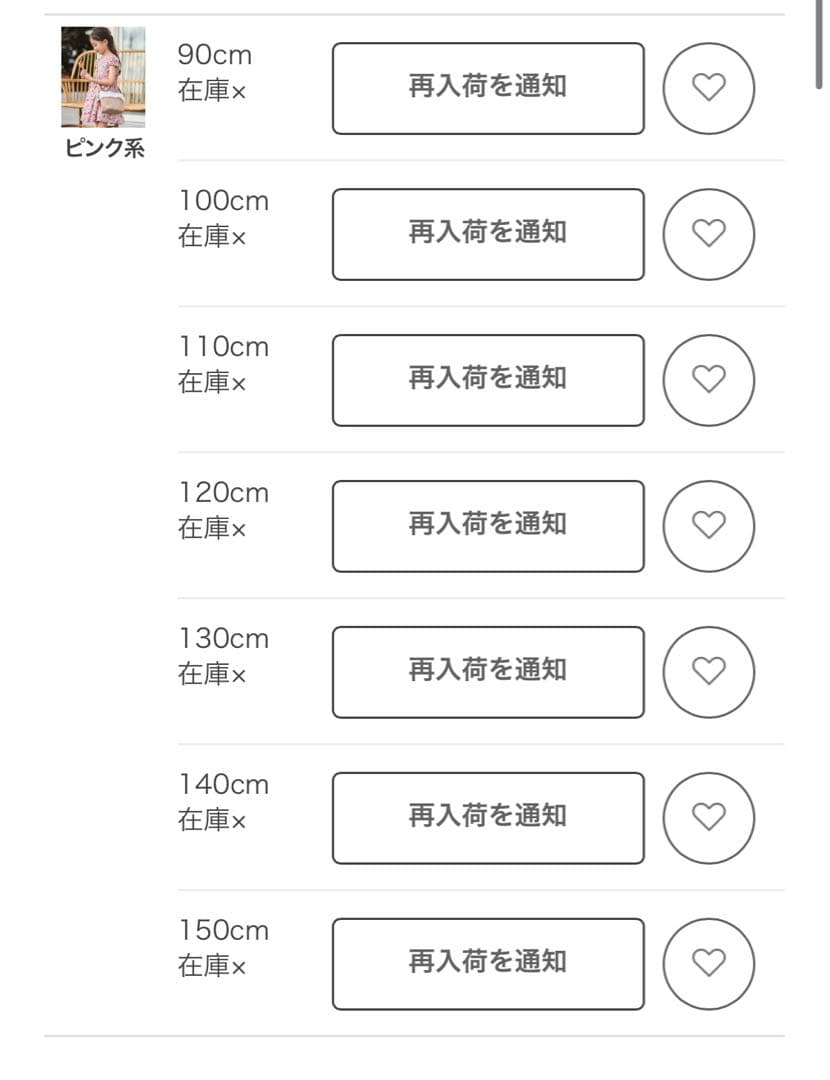This screenshot has height=1080, width=830.
Task: Favorite the 150cm size
Action: (708, 964)
